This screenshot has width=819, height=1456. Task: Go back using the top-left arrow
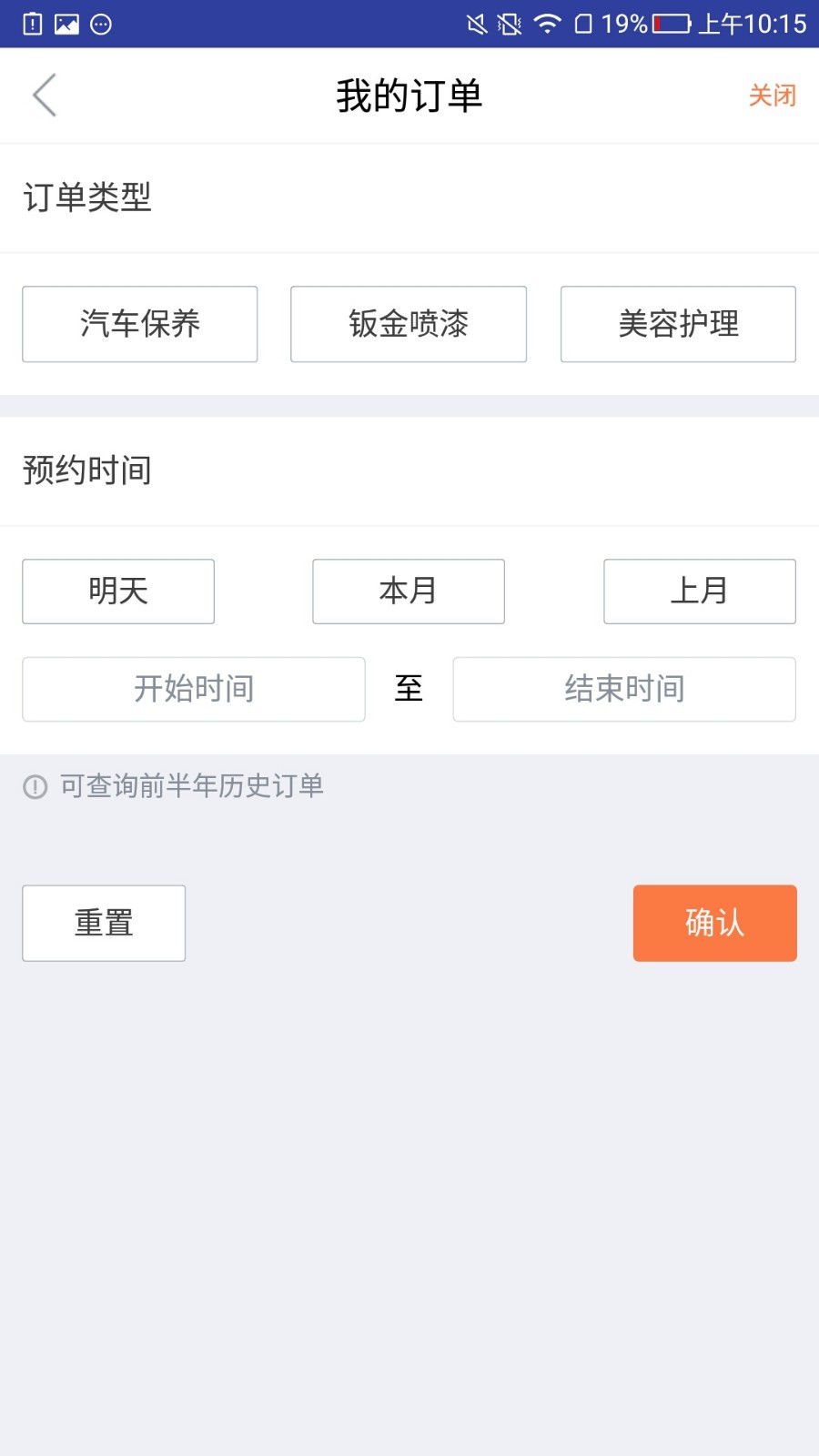click(x=45, y=96)
